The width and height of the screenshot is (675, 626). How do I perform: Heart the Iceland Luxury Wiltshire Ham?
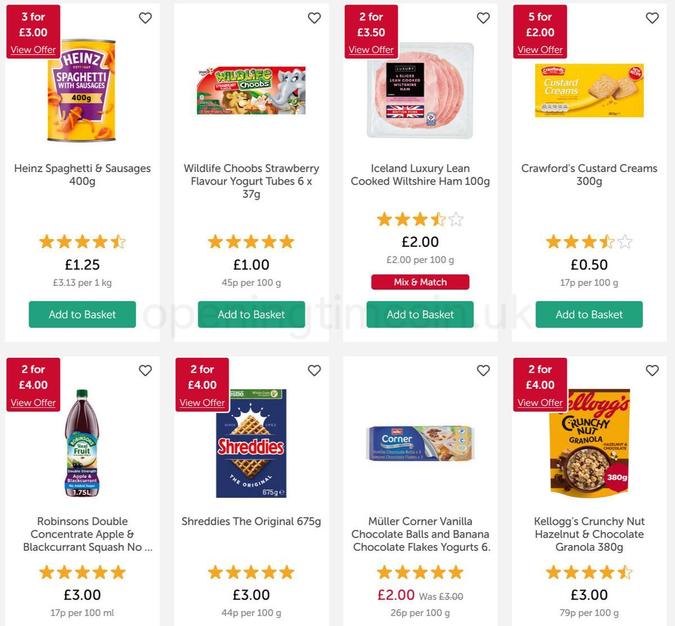point(483,18)
